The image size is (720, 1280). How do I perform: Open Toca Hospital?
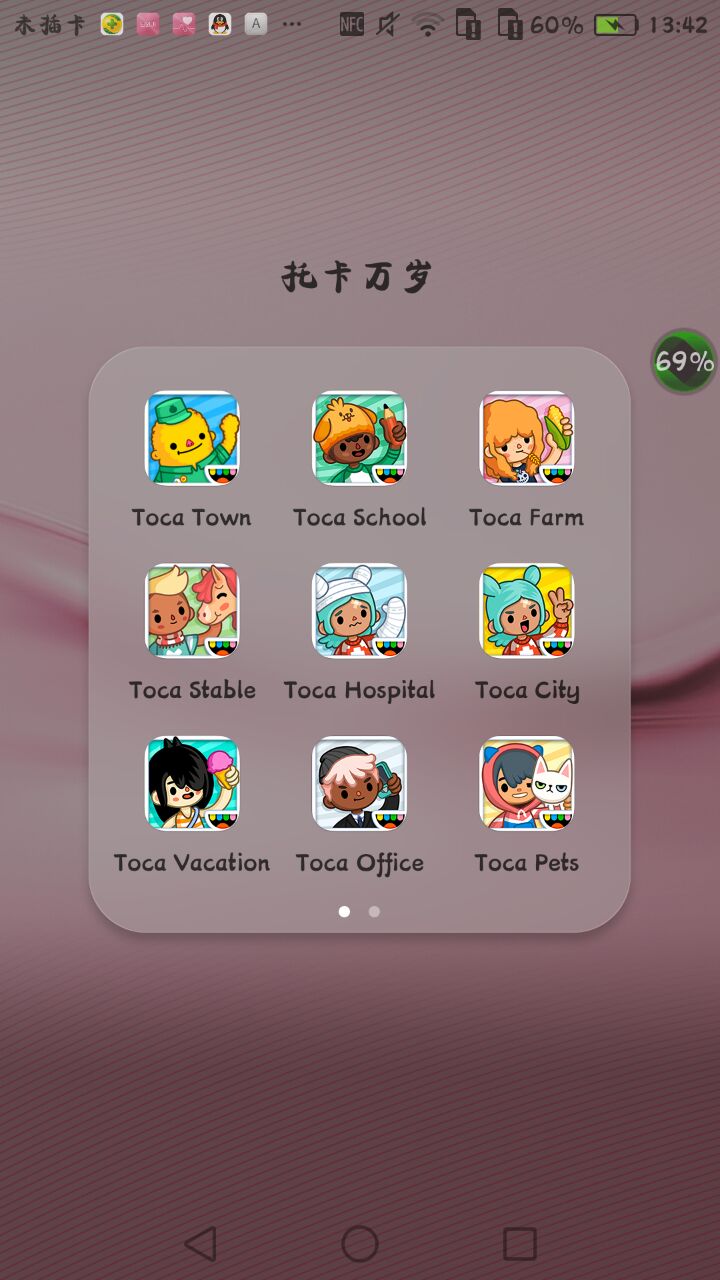coord(359,611)
